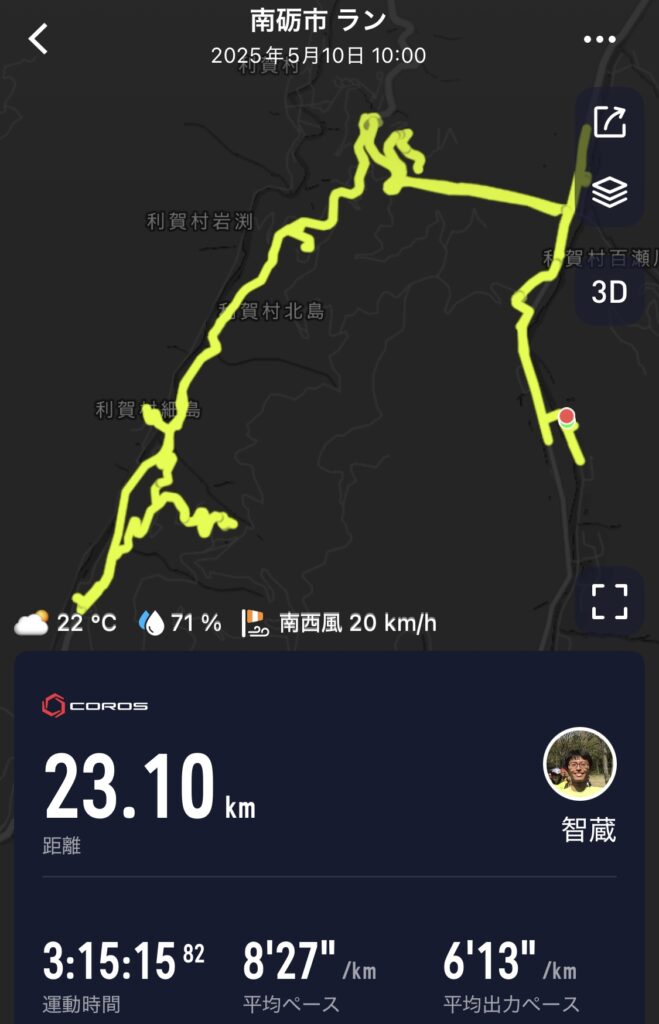659x1024 pixels.
Task: Open the map layers selector
Action: (x=609, y=192)
